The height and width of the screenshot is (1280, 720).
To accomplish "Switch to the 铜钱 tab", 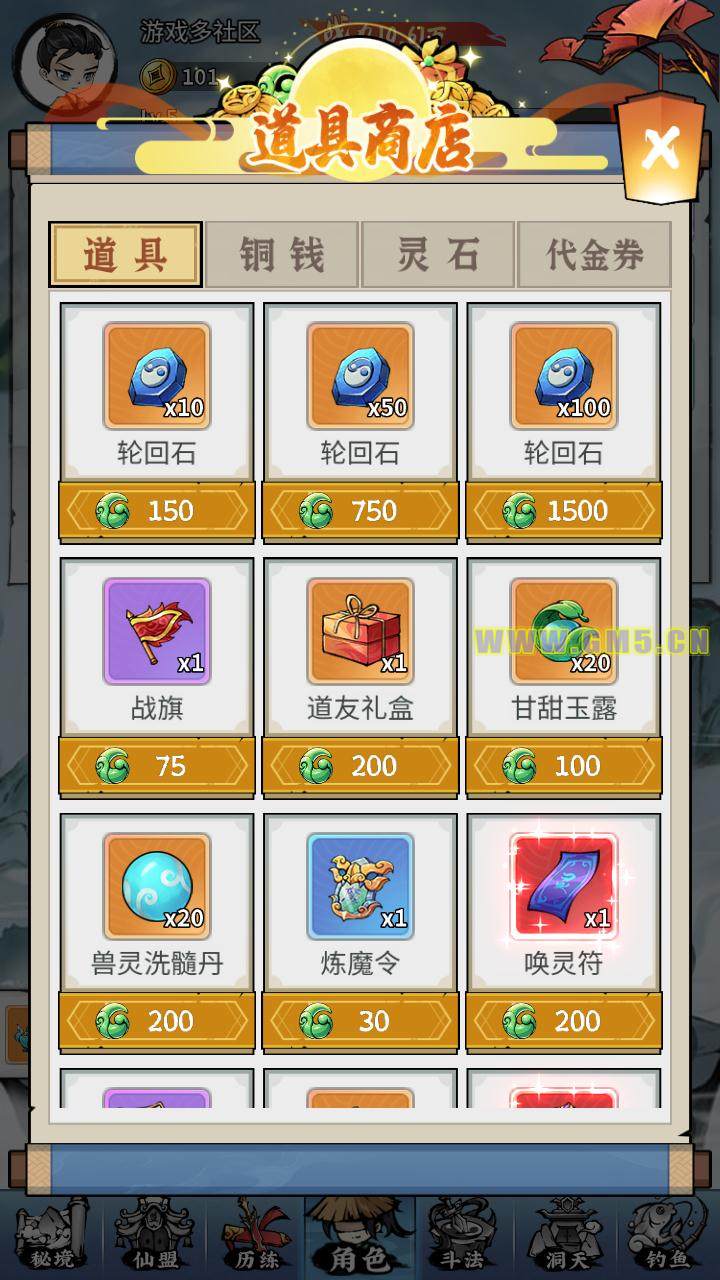I will (x=282, y=255).
